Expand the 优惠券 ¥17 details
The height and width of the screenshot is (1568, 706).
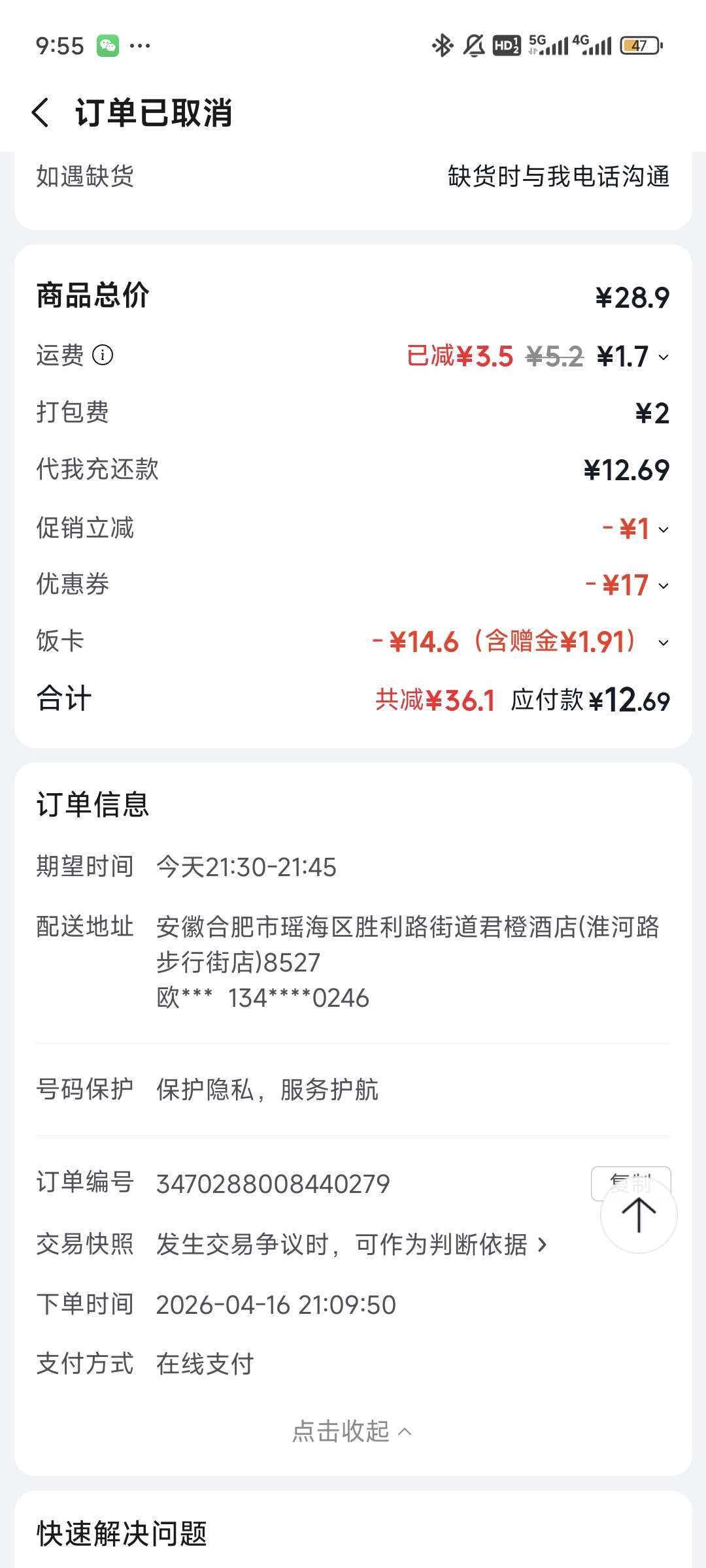pyautogui.click(x=663, y=585)
